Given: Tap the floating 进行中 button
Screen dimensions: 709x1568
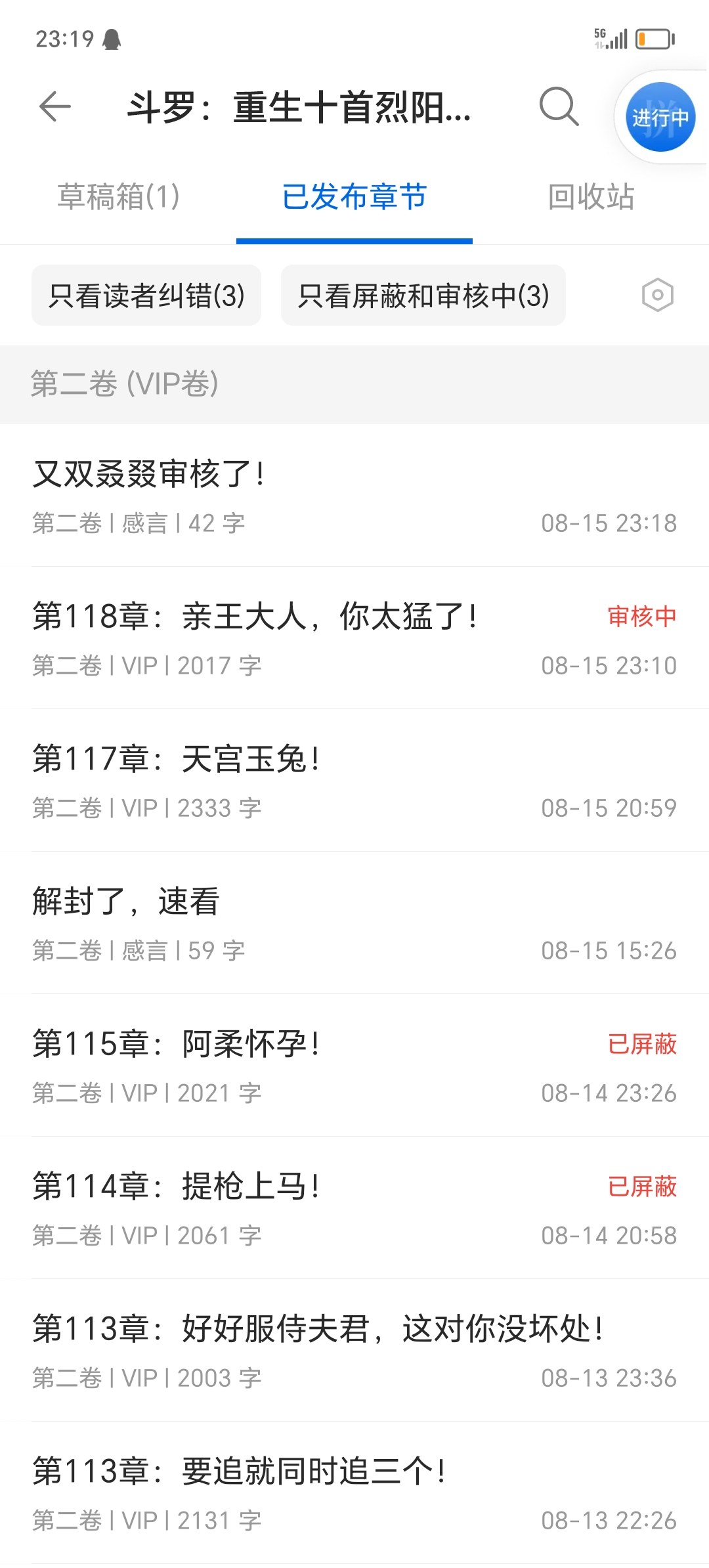Looking at the screenshot, I should click(660, 117).
